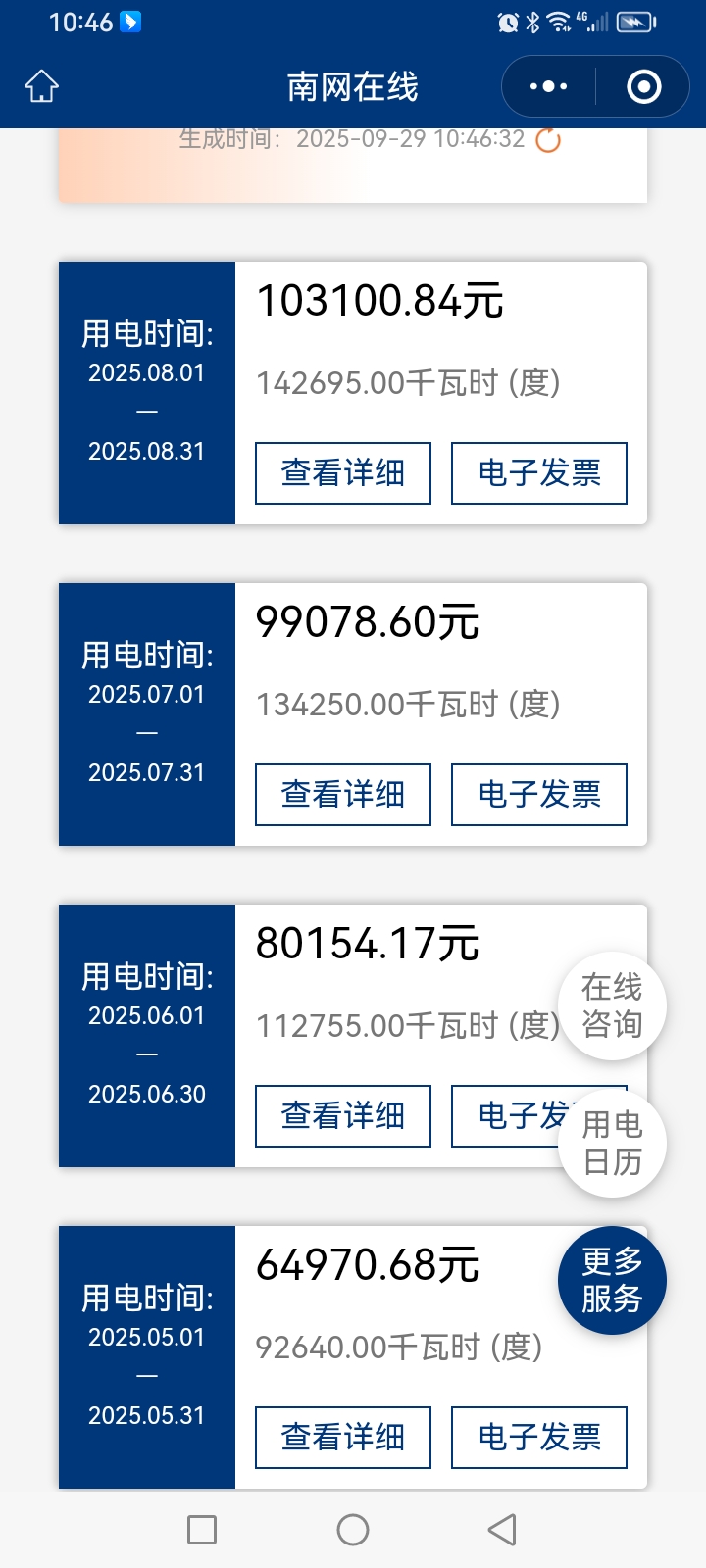Open the 用电日历 electricity calendar
706x1568 pixels.
[612, 1143]
